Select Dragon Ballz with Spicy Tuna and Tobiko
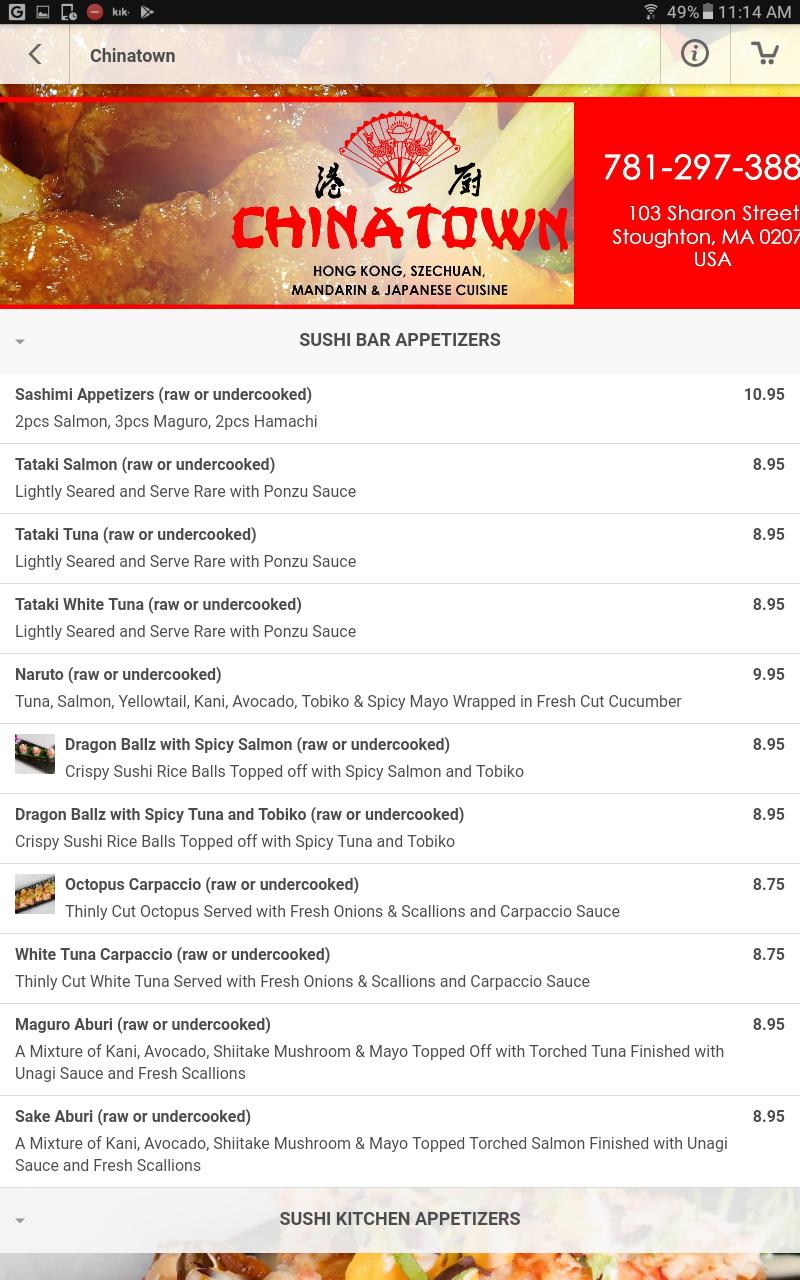Screen dimensions: 800x1280 tap(400, 828)
